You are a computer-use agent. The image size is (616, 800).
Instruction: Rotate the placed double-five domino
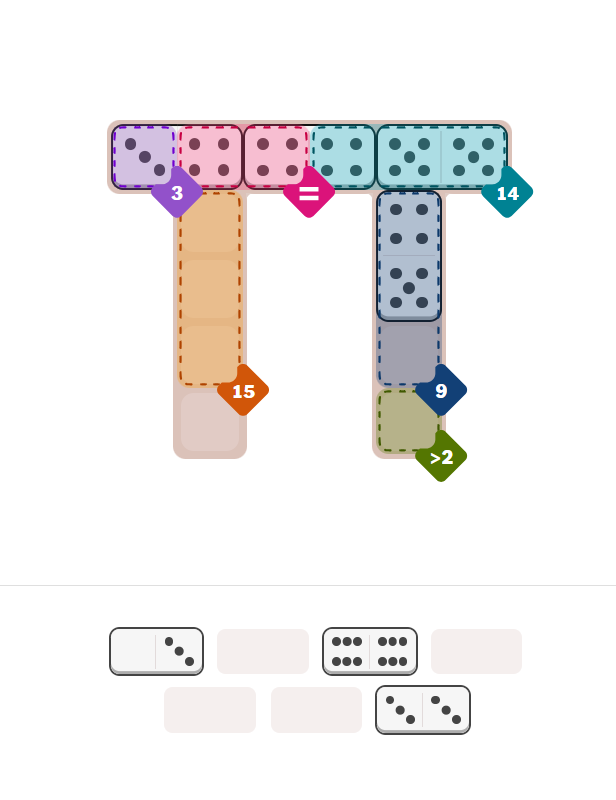(441, 157)
